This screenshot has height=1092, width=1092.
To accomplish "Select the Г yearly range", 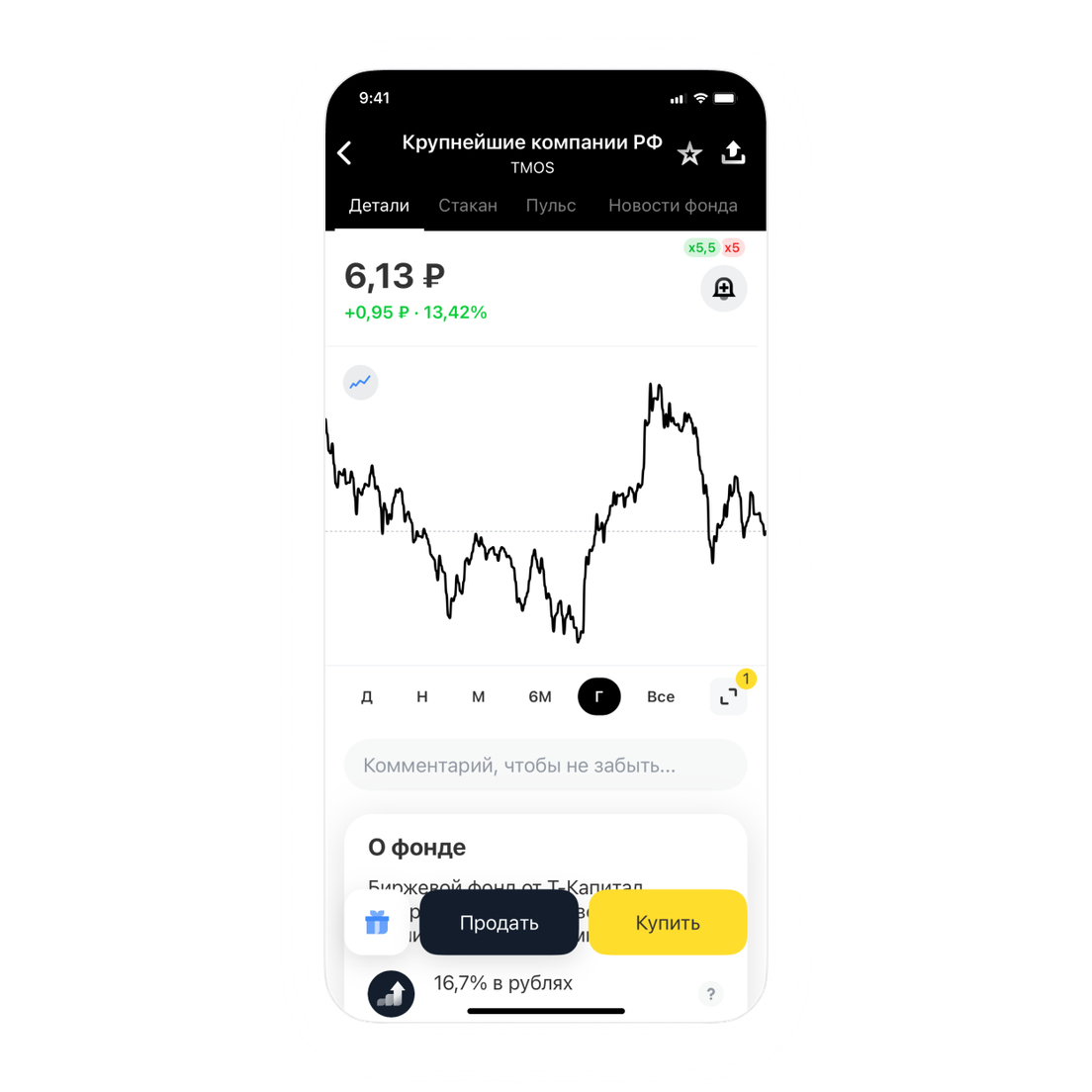I will pos(598,697).
